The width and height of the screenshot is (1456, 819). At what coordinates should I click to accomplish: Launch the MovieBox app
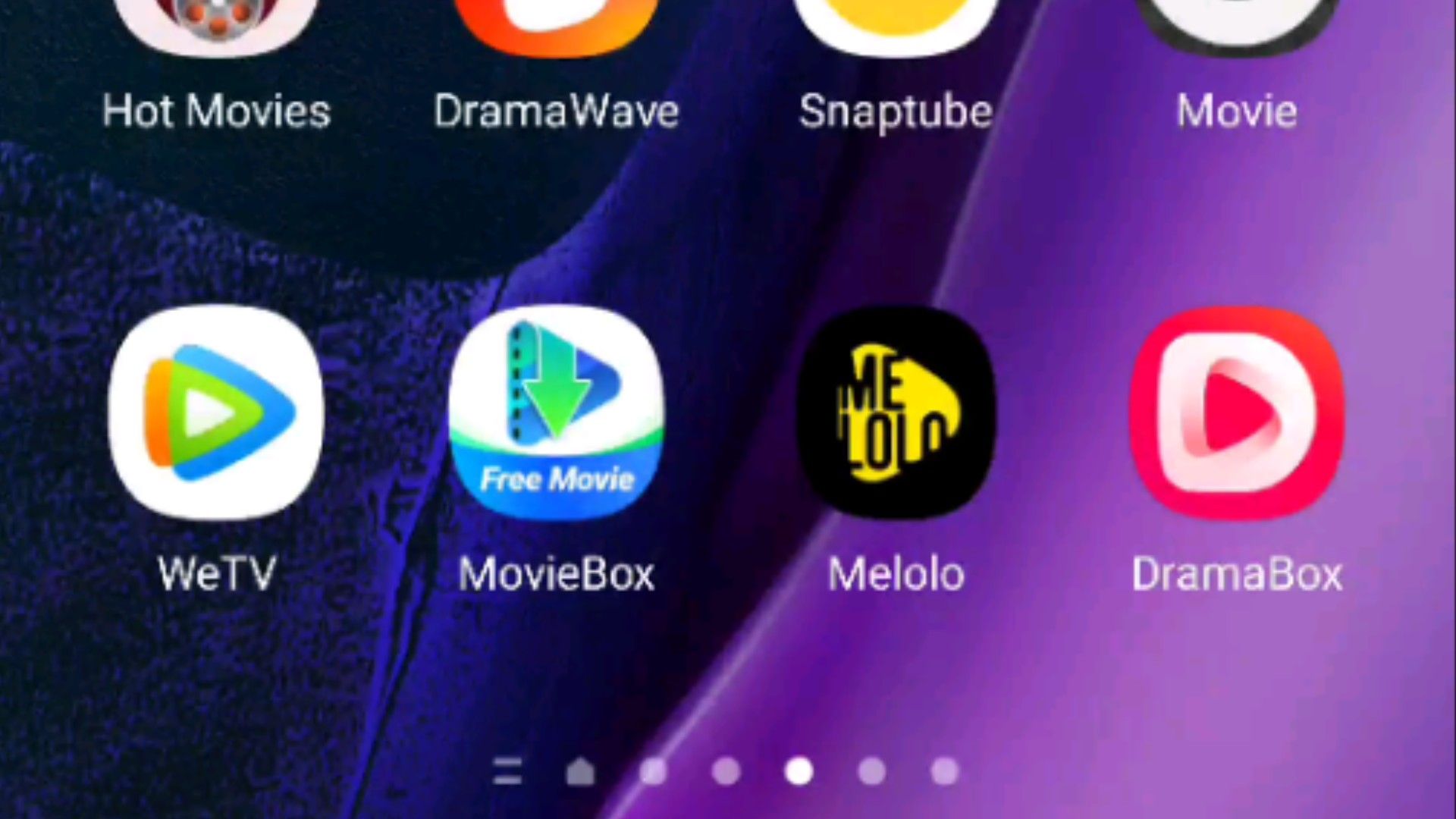tap(557, 413)
